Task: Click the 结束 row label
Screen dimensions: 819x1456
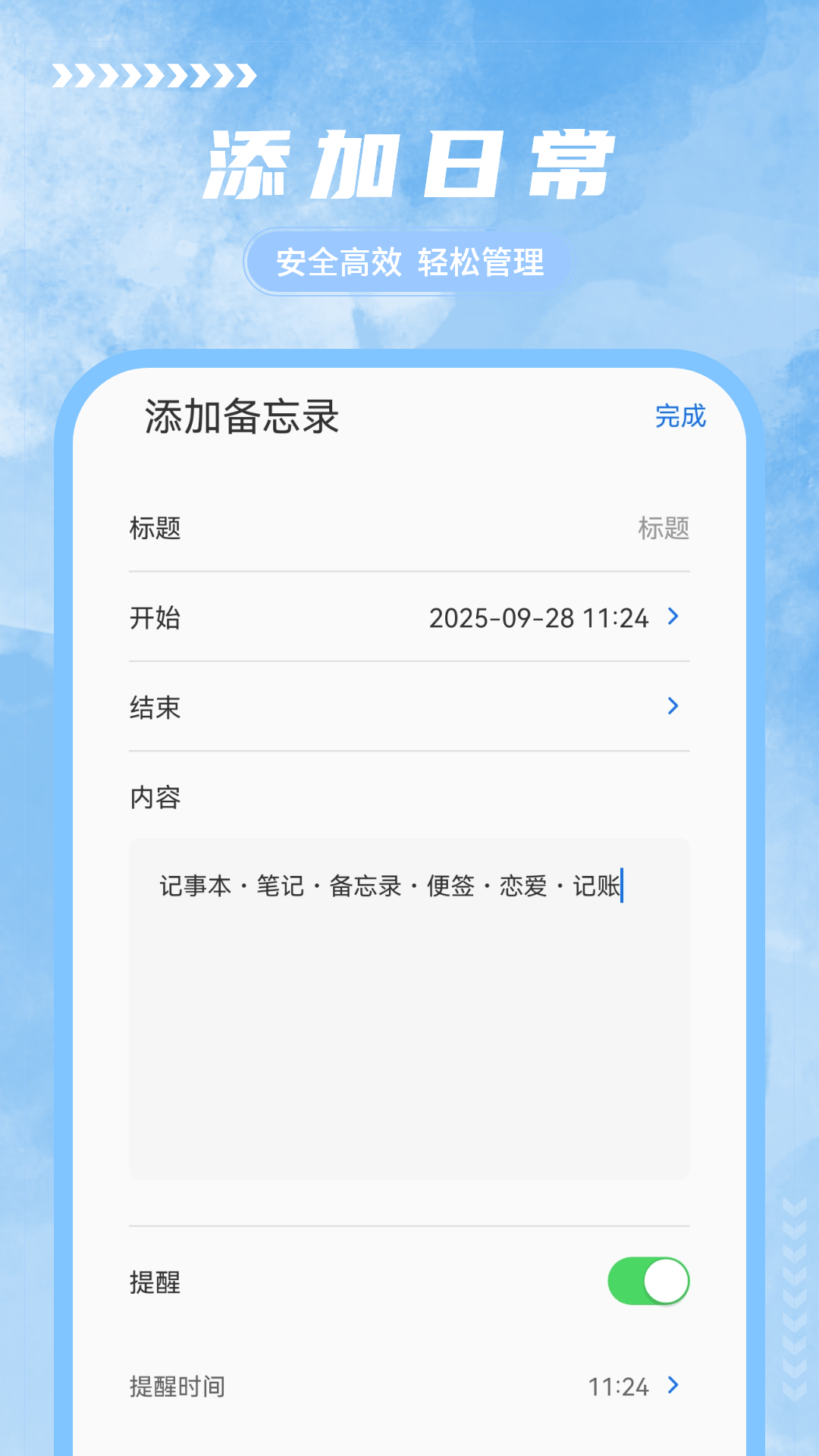Action: coord(156,706)
